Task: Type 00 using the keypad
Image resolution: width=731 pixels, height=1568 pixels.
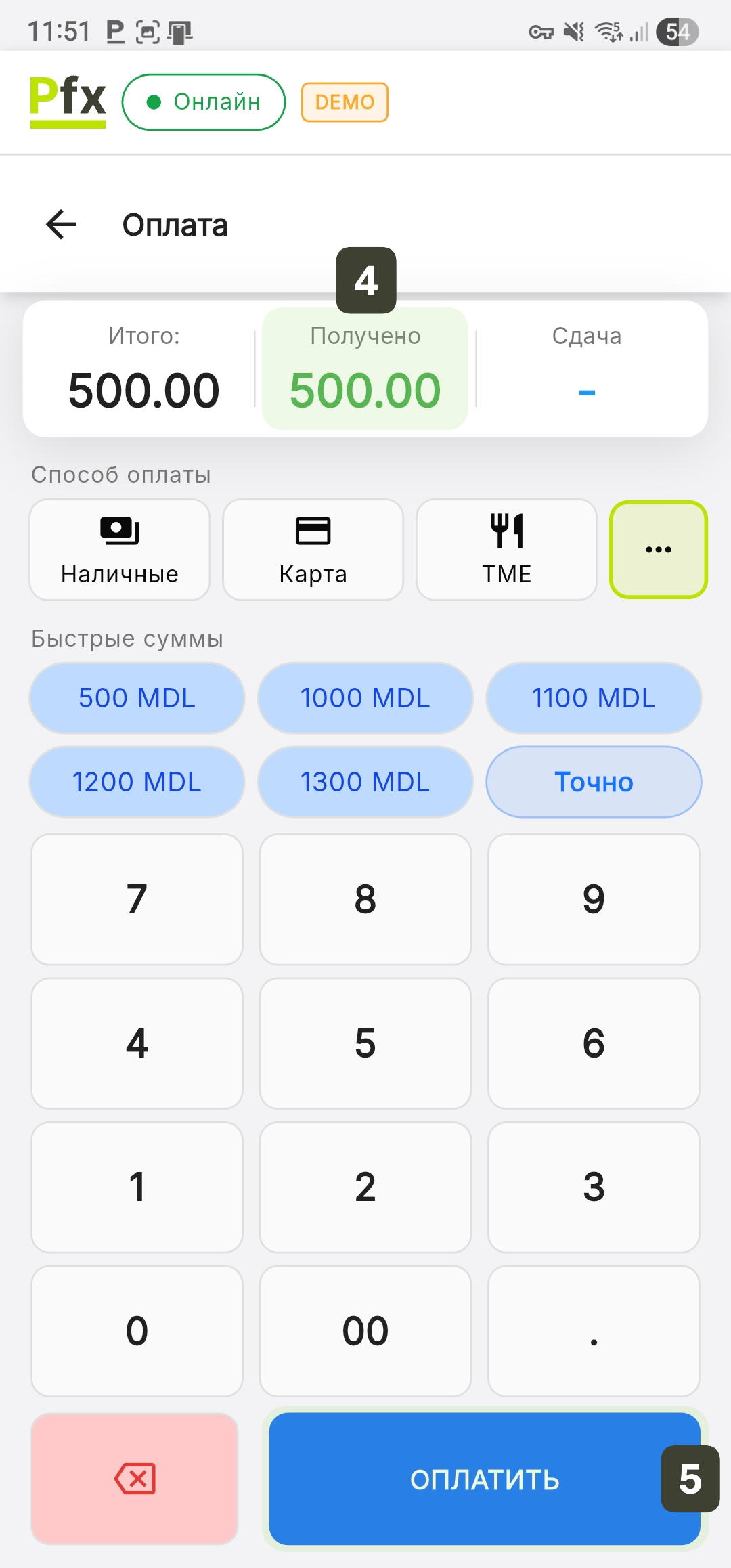Action: click(x=365, y=1331)
